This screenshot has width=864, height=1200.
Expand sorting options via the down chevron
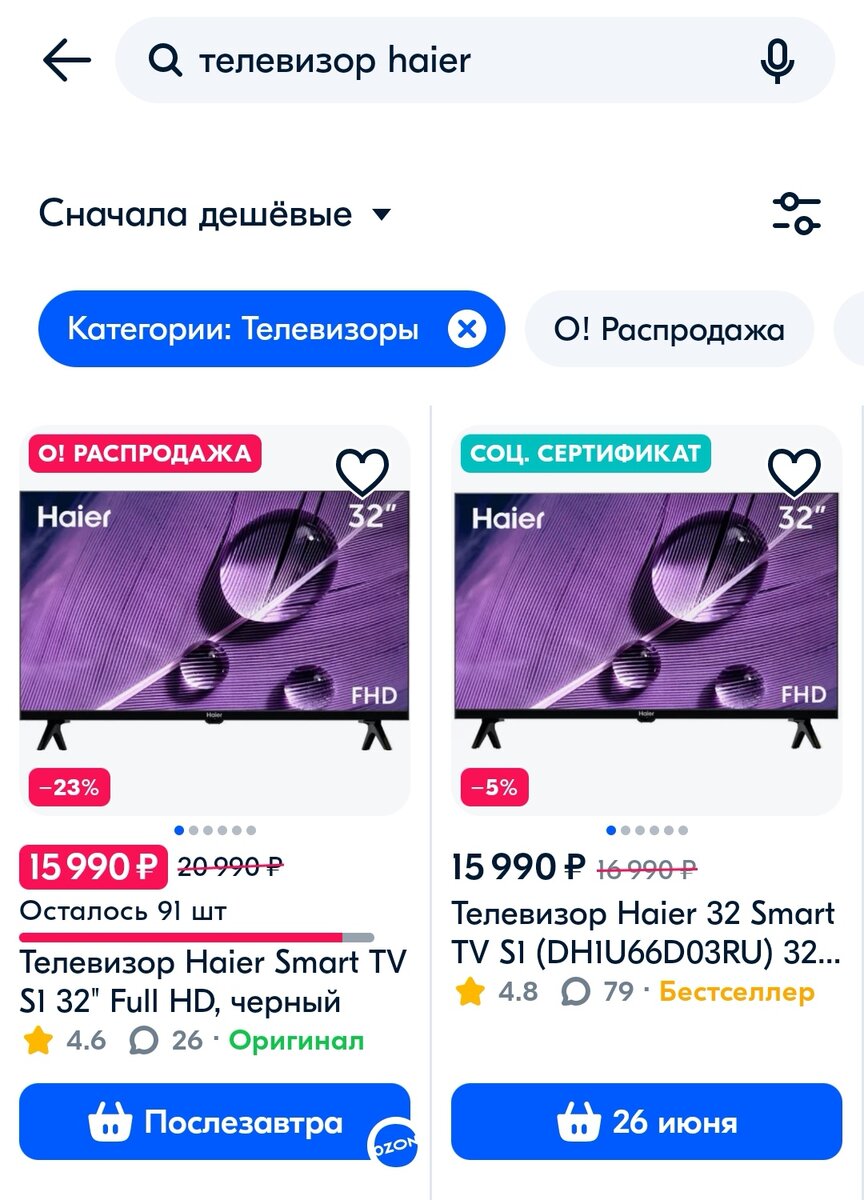pos(381,214)
